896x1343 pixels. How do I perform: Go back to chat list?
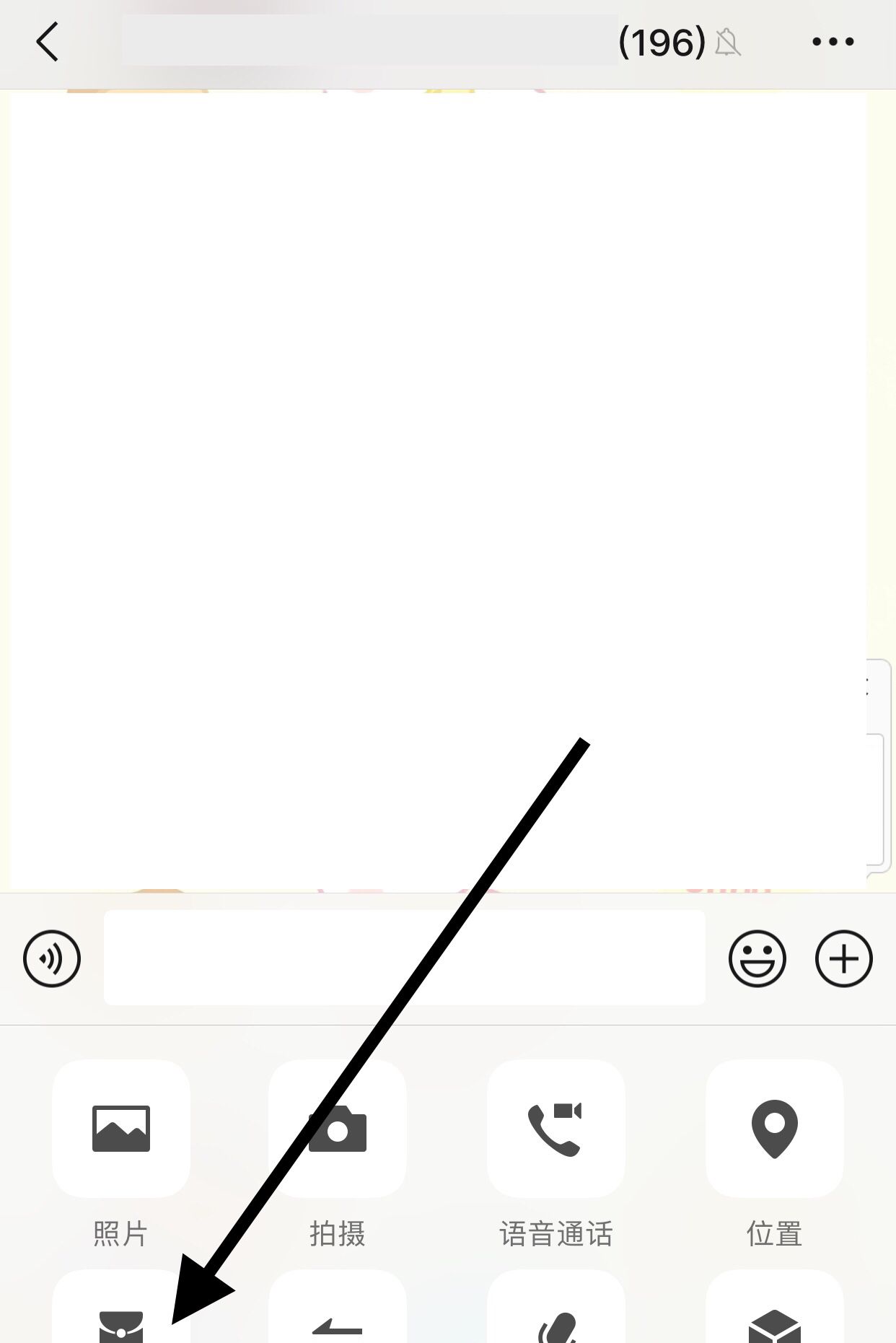46,41
